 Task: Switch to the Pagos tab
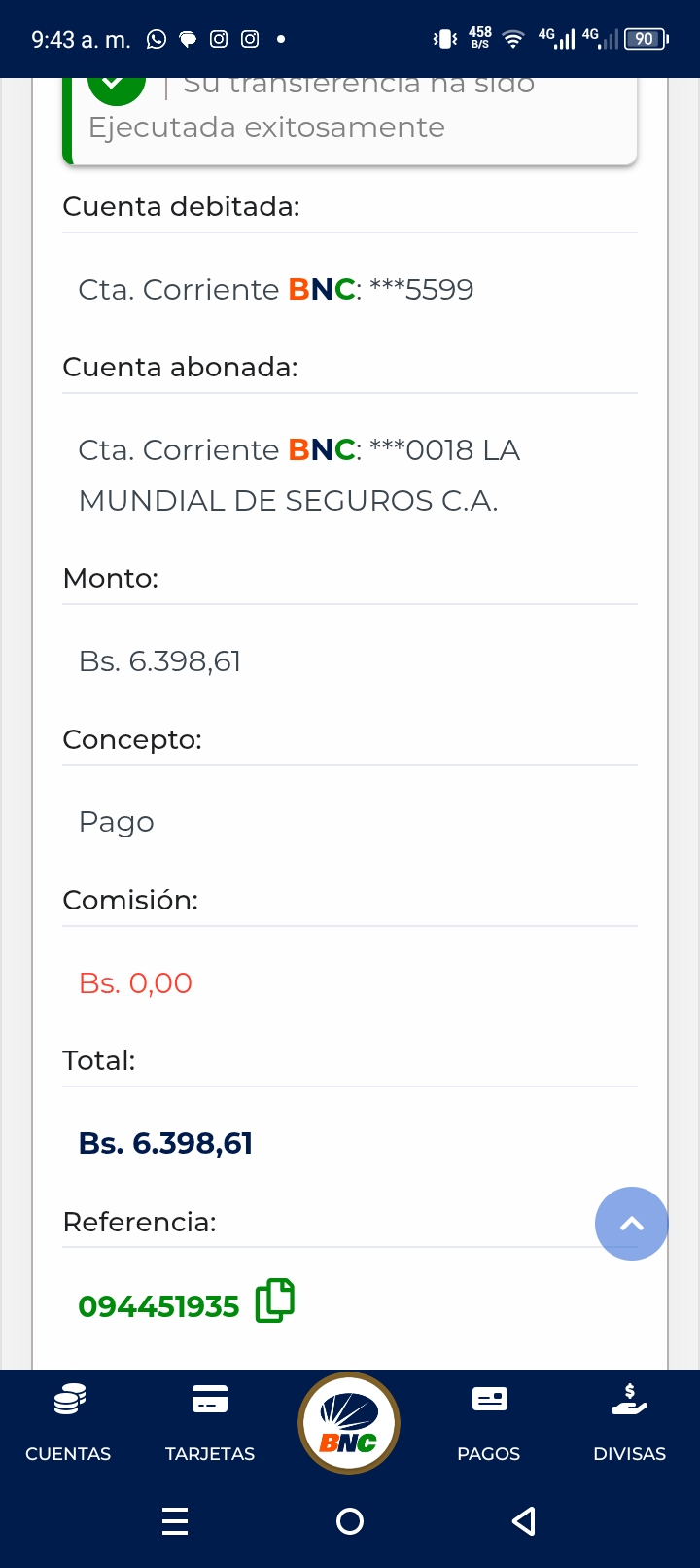pos(489,1424)
